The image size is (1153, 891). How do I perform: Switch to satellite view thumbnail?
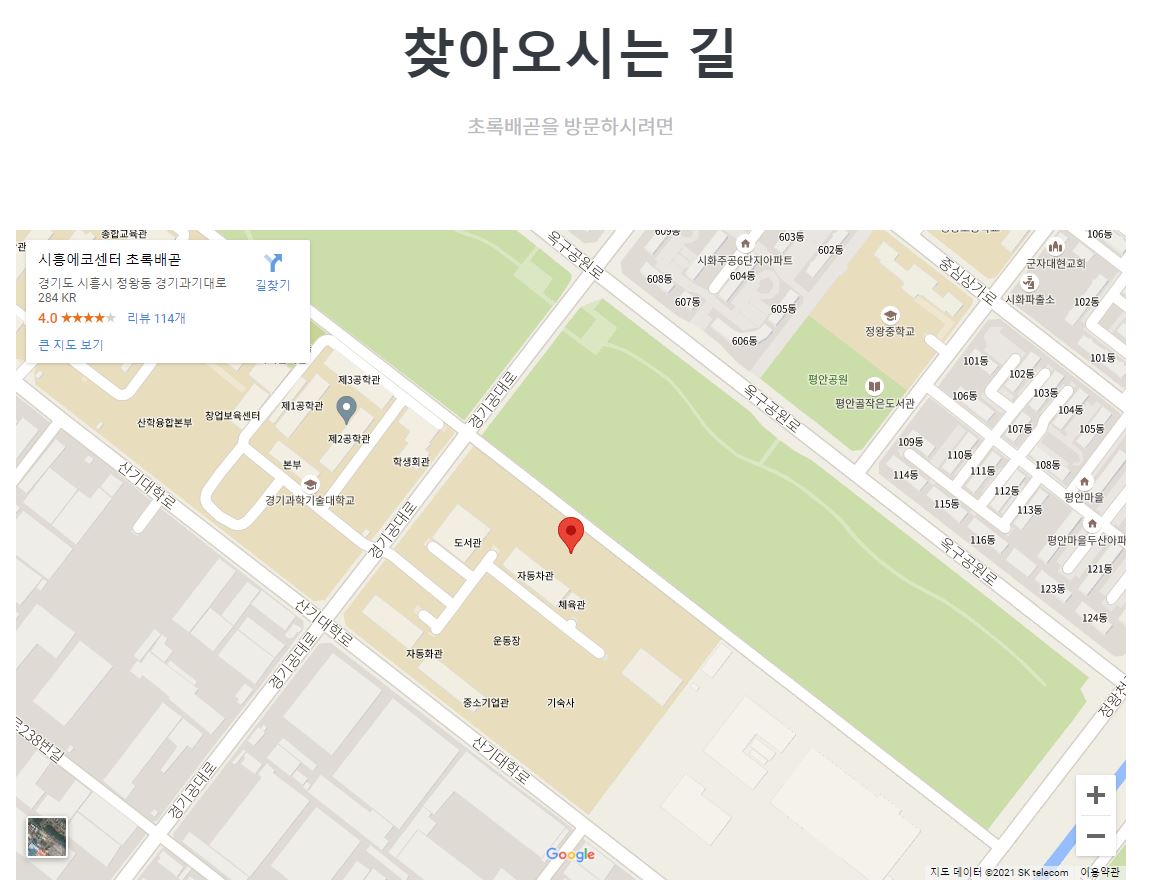pos(47,837)
